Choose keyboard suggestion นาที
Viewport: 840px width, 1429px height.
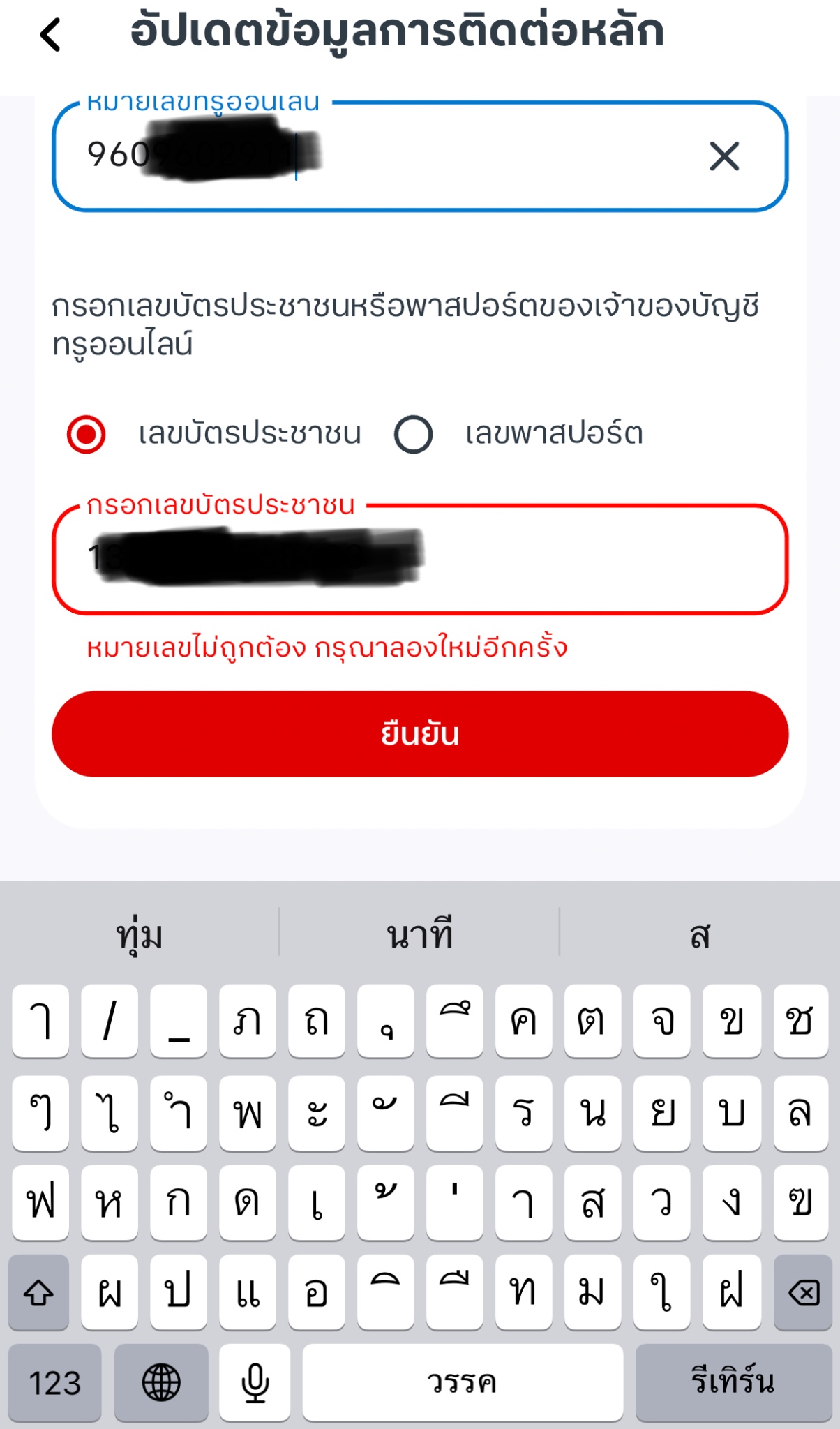[420, 934]
